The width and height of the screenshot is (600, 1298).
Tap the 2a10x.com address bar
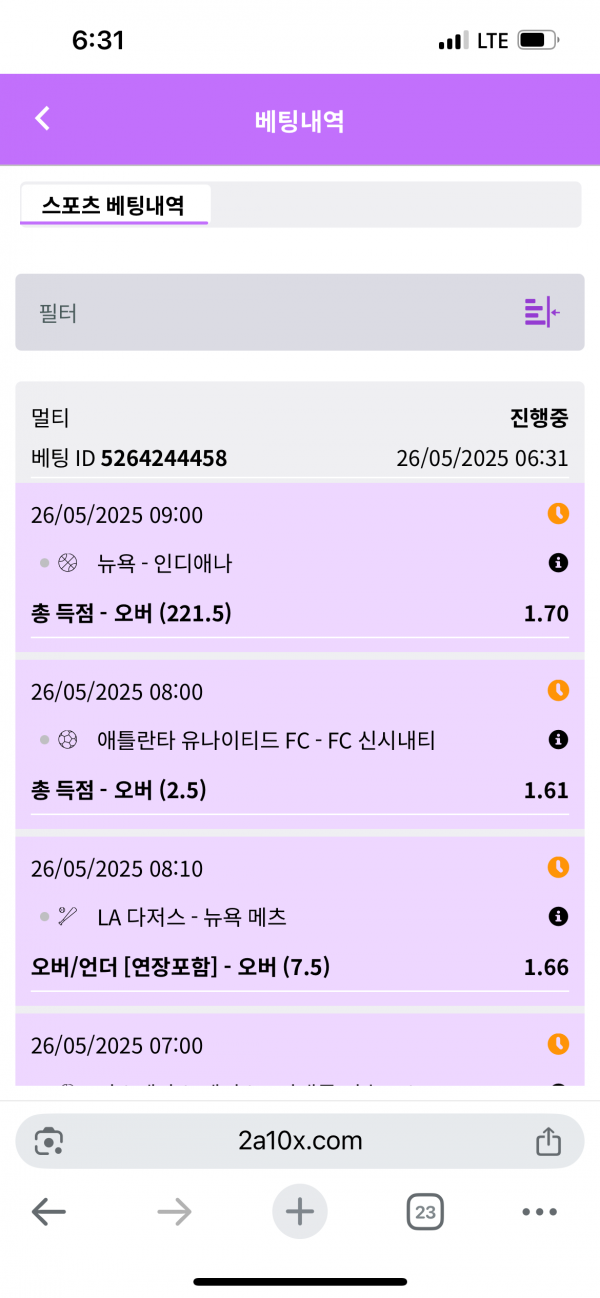pyautogui.click(x=300, y=1140)
